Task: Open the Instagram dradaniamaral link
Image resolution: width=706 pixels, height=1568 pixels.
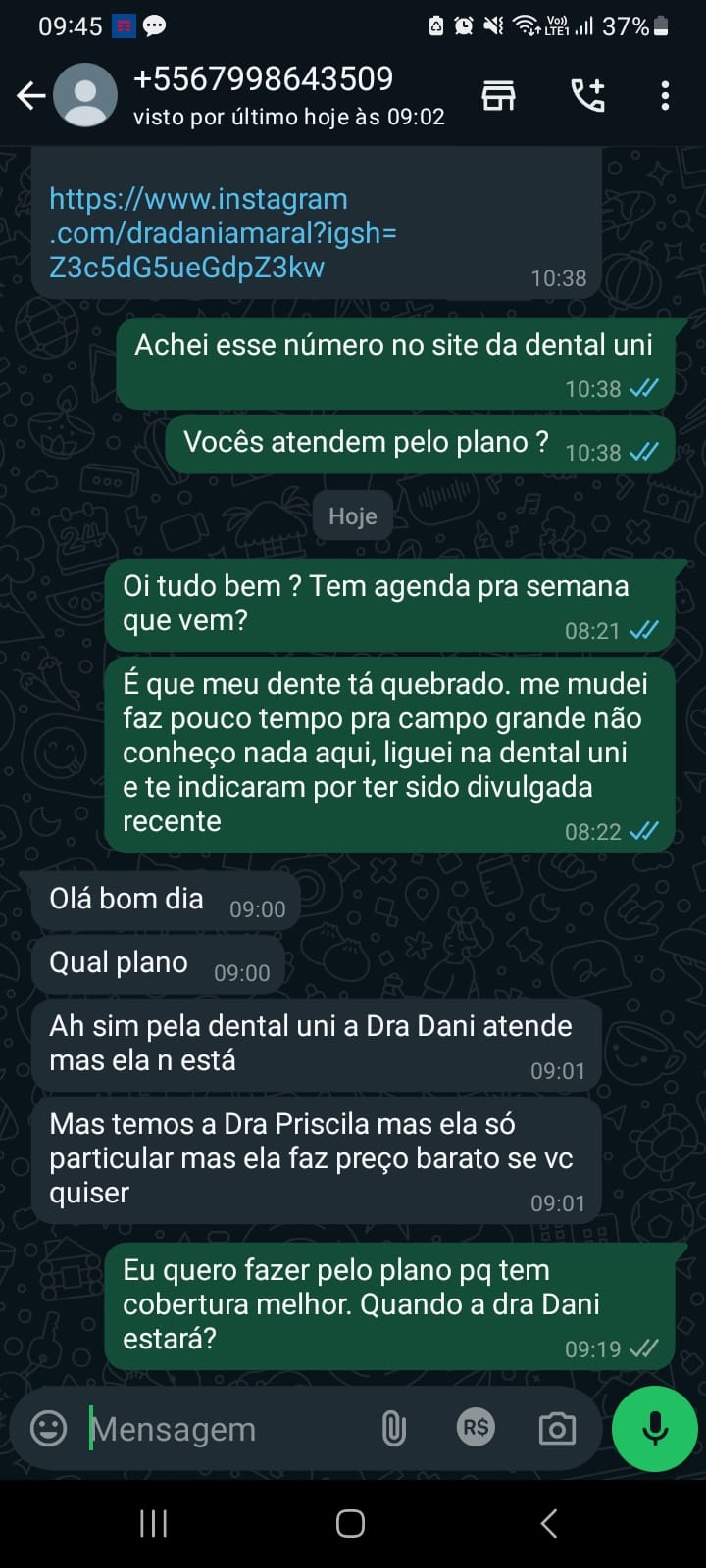Action: click(223, 233)
